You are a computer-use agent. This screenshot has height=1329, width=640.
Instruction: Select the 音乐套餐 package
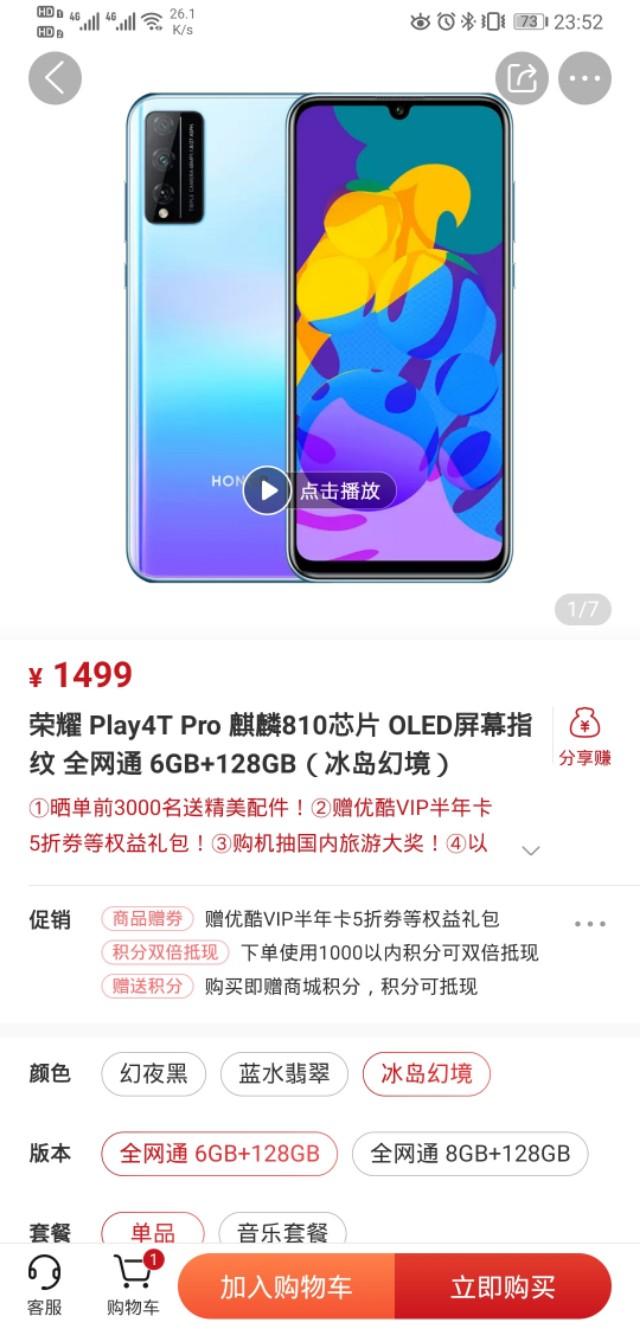(283, 1230)
